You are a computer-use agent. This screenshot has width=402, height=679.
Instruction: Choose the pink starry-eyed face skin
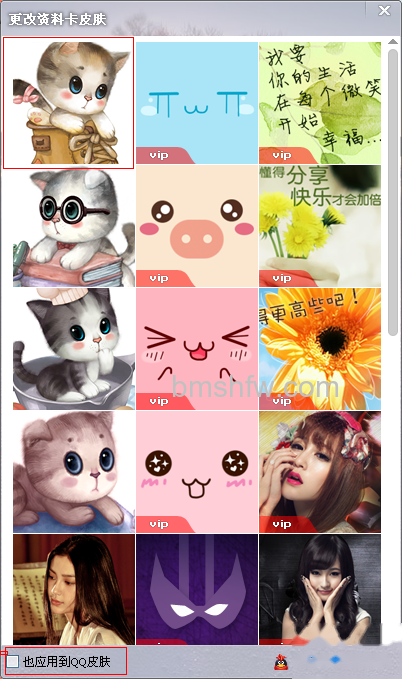(197, 472)
